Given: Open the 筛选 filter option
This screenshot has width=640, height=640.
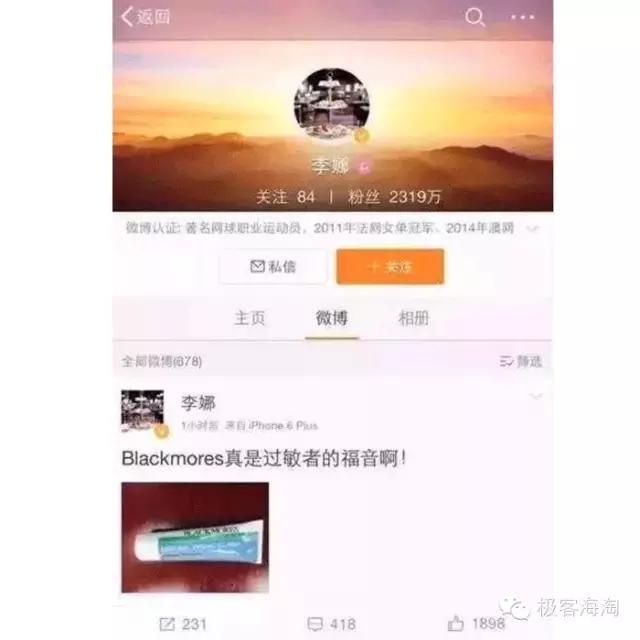Looking at the screenshot, I should [520, 361].
